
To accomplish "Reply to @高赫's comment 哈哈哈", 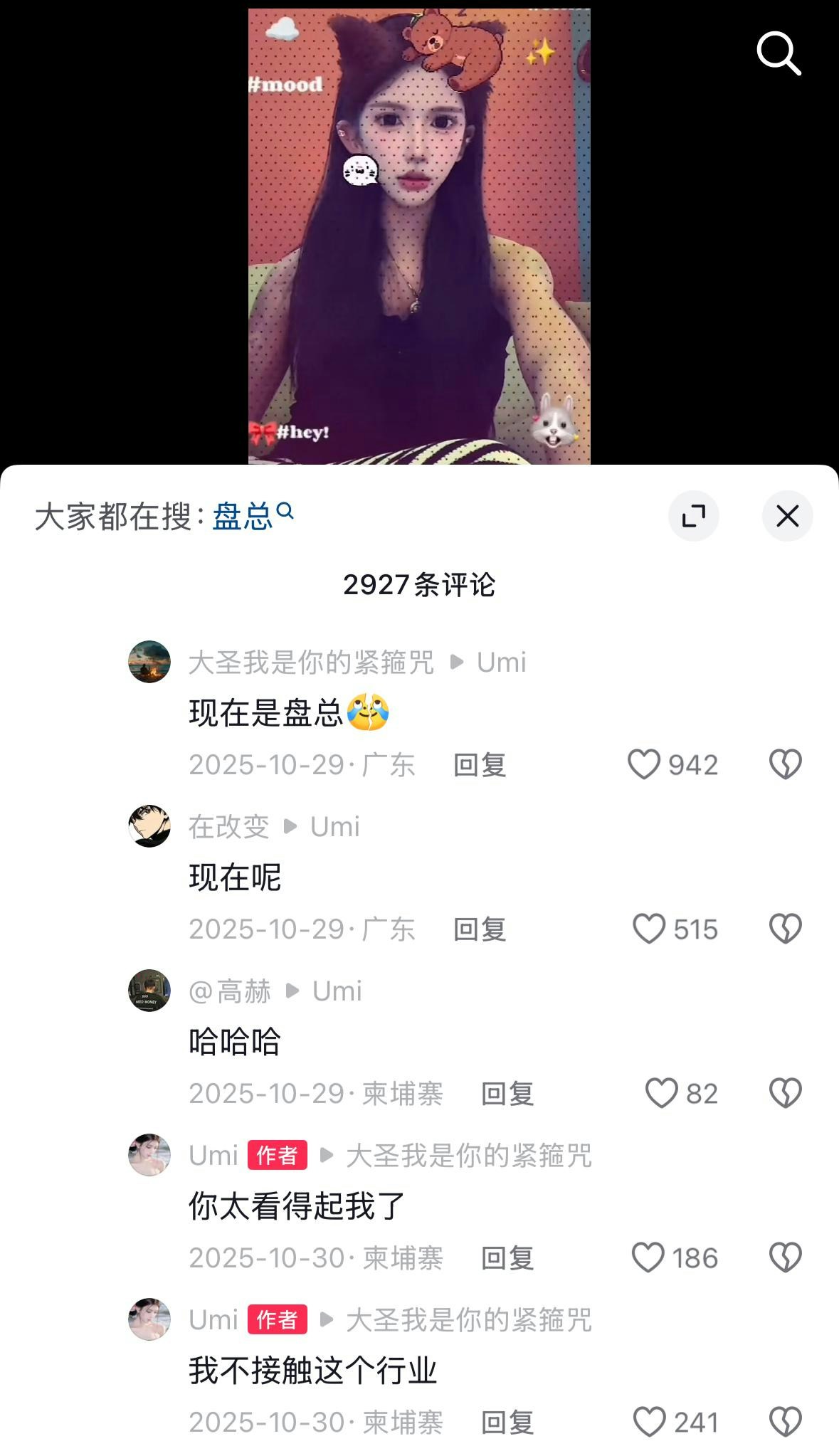I will 507,1094.
